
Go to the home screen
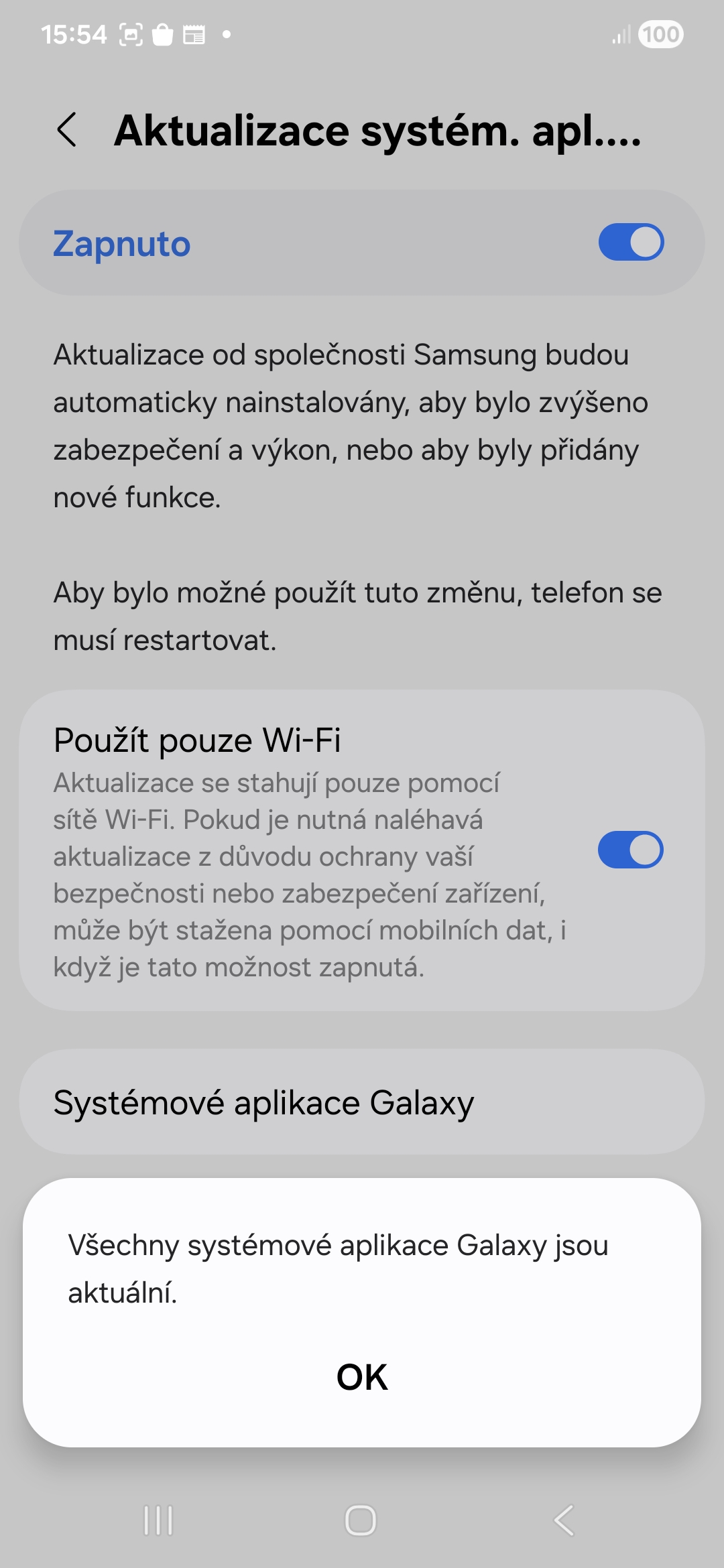click(x=361, y=1520)
